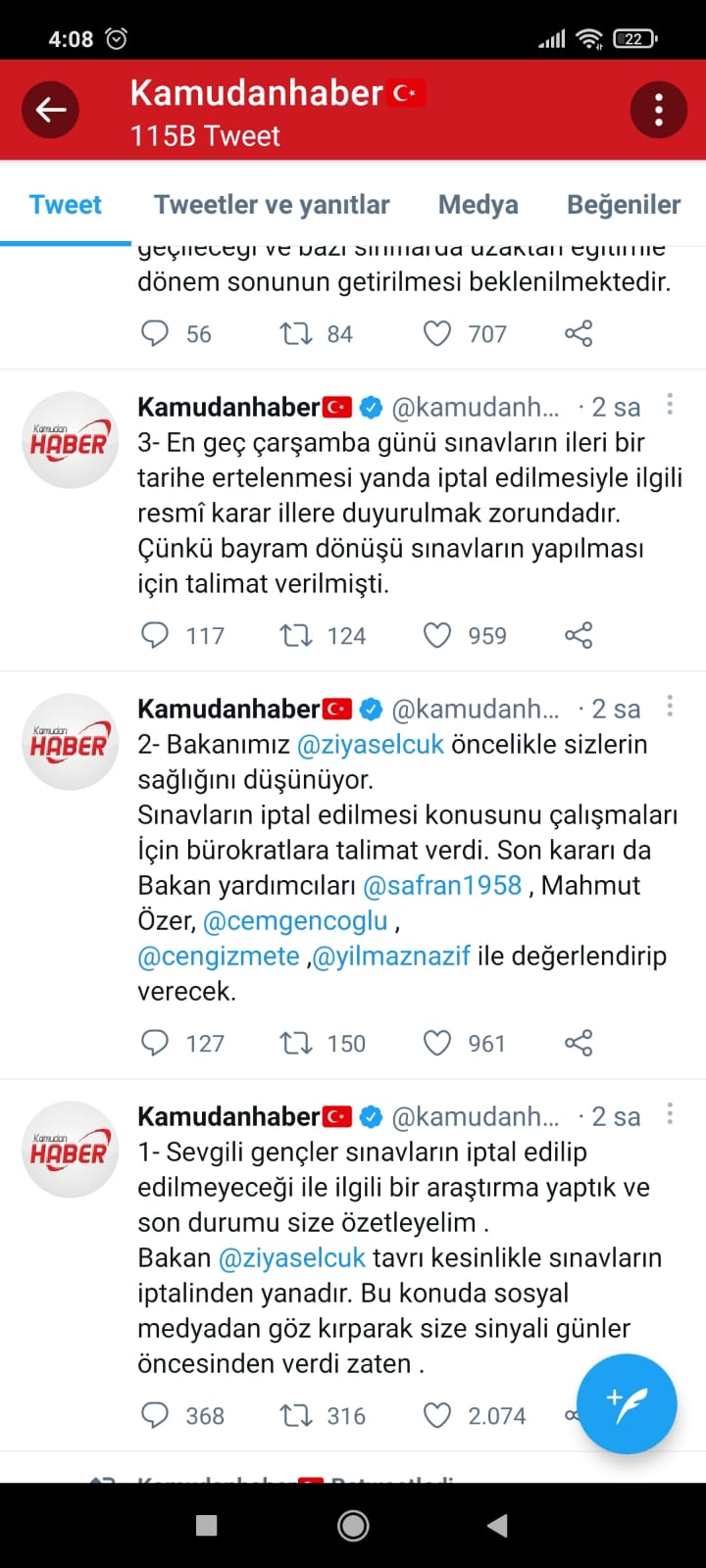This screenshot has width=706, height=1568.
Task: Reply to the tweet starting with '2- Bakanımız'
Action: pos(155,1043)
